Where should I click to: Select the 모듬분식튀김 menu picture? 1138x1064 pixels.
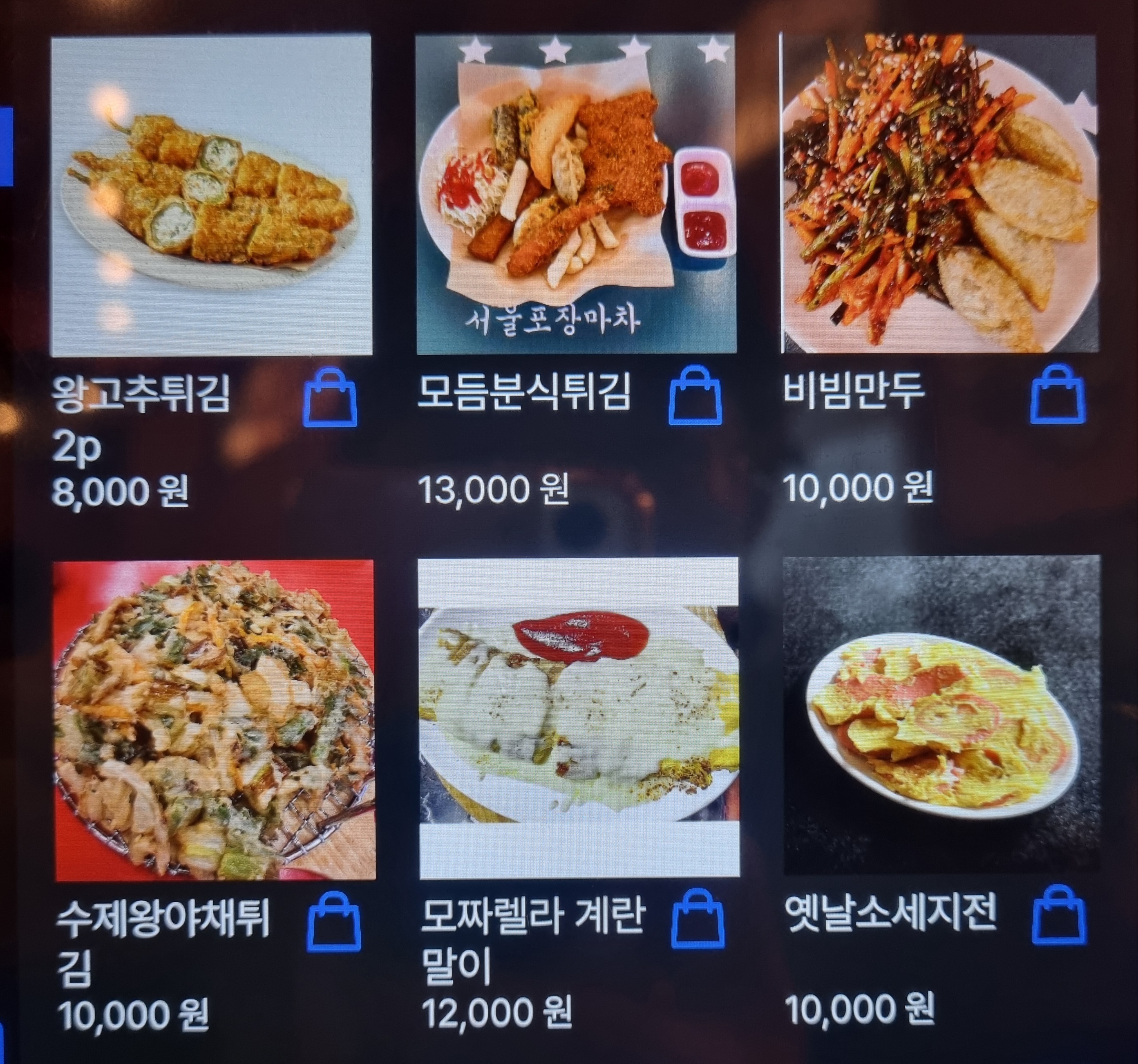pos(576,195)
